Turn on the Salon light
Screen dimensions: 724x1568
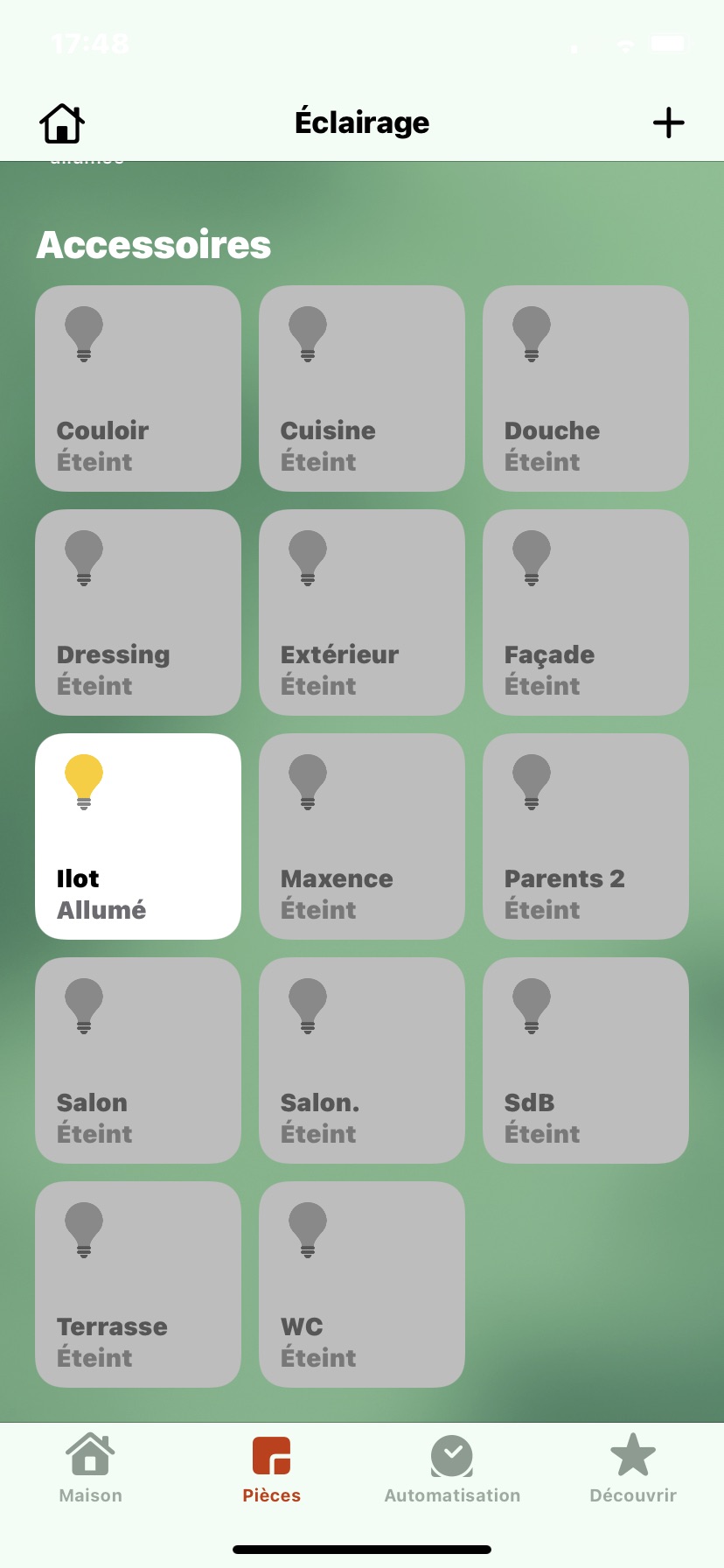click(x=138, y=1060)
